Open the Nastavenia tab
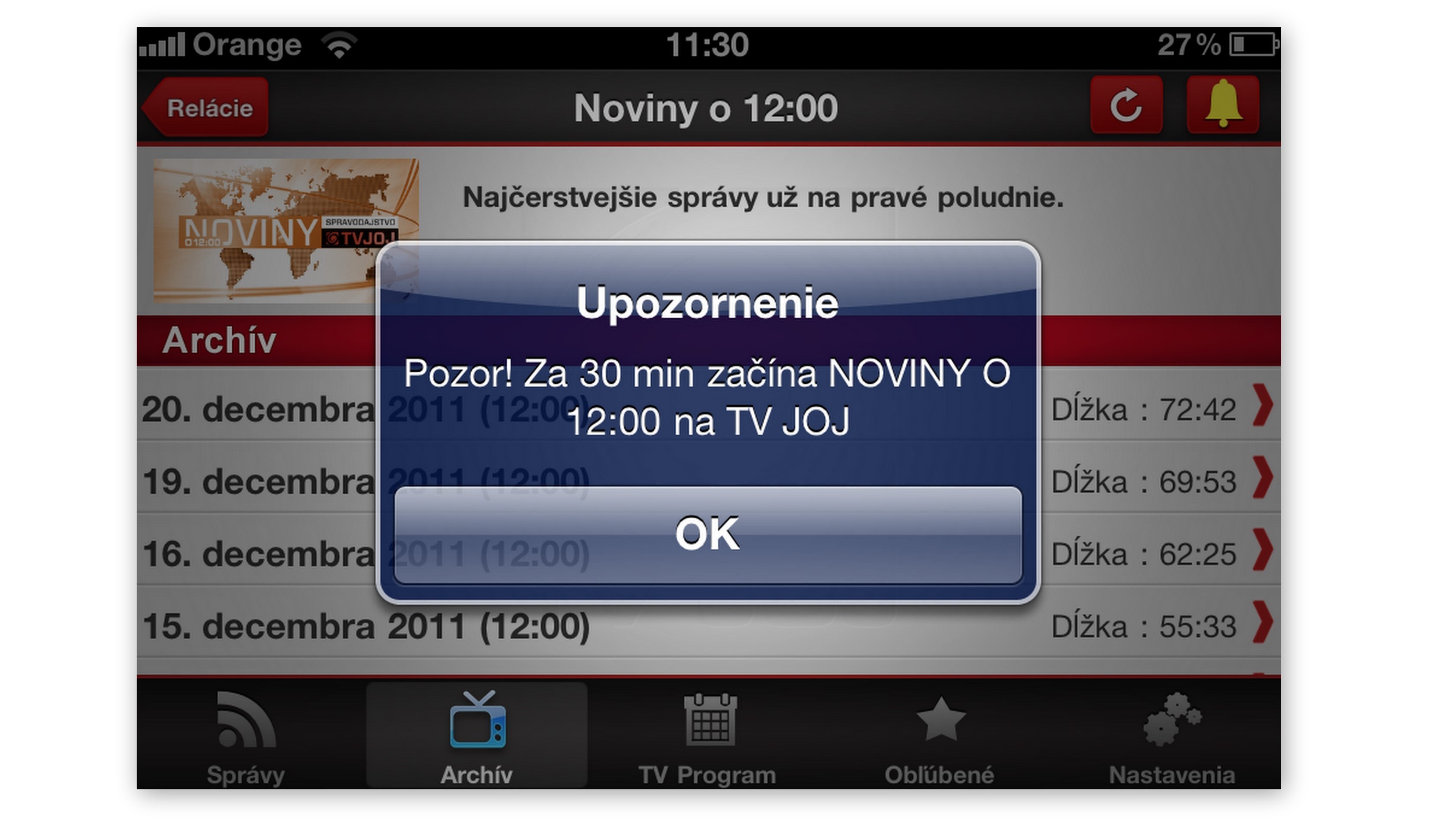 [1172, 737]
